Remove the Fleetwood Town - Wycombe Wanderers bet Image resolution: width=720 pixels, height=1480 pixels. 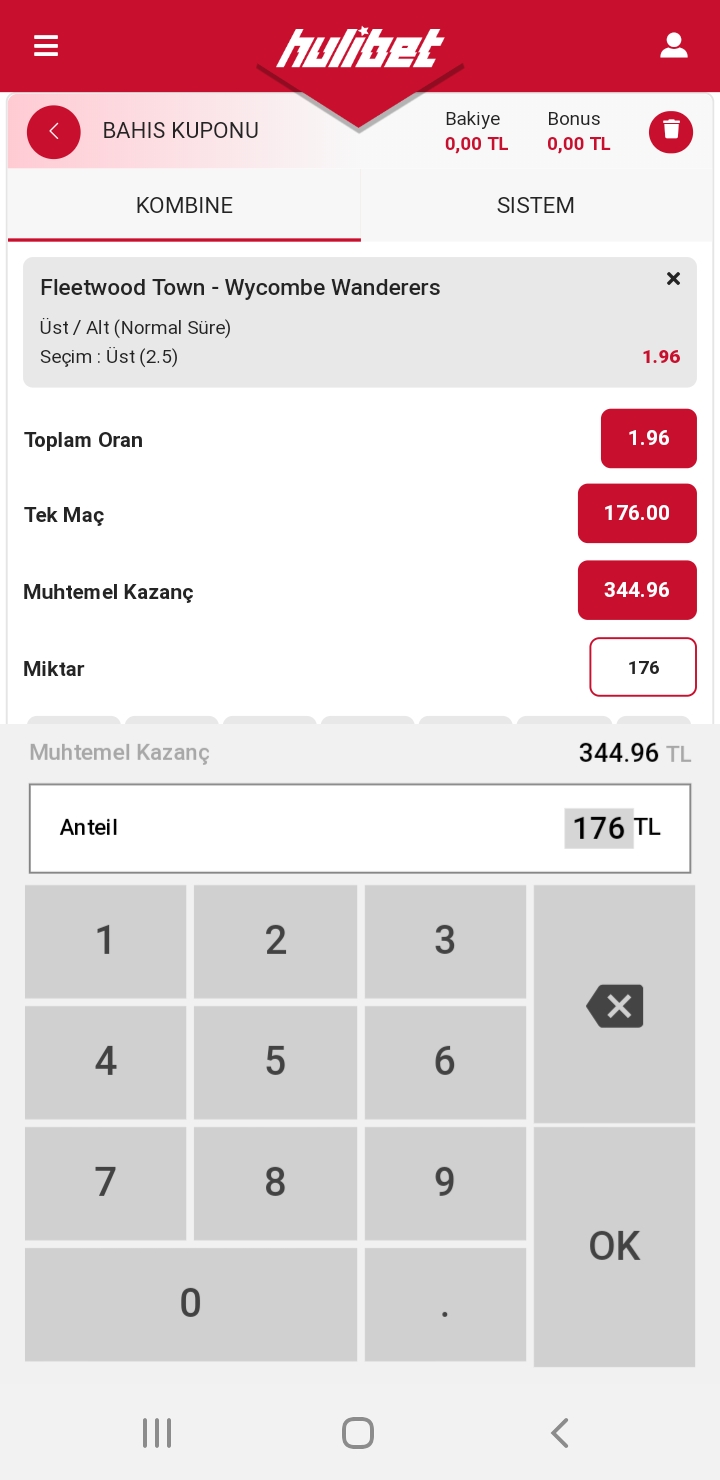pos(673,278)
